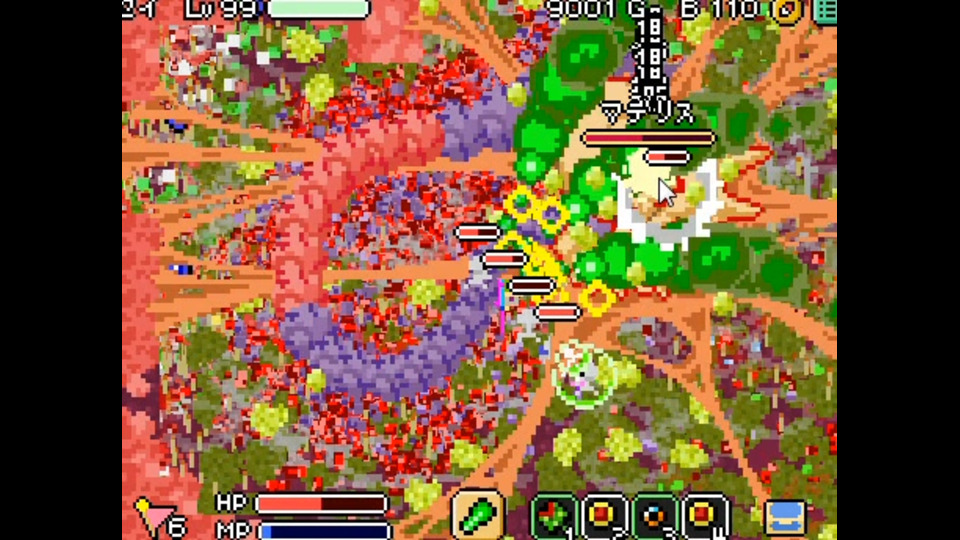Activate skill slot 4
Image resolution: width=960 pixels, height=540 pixels.
coord(705,517)
